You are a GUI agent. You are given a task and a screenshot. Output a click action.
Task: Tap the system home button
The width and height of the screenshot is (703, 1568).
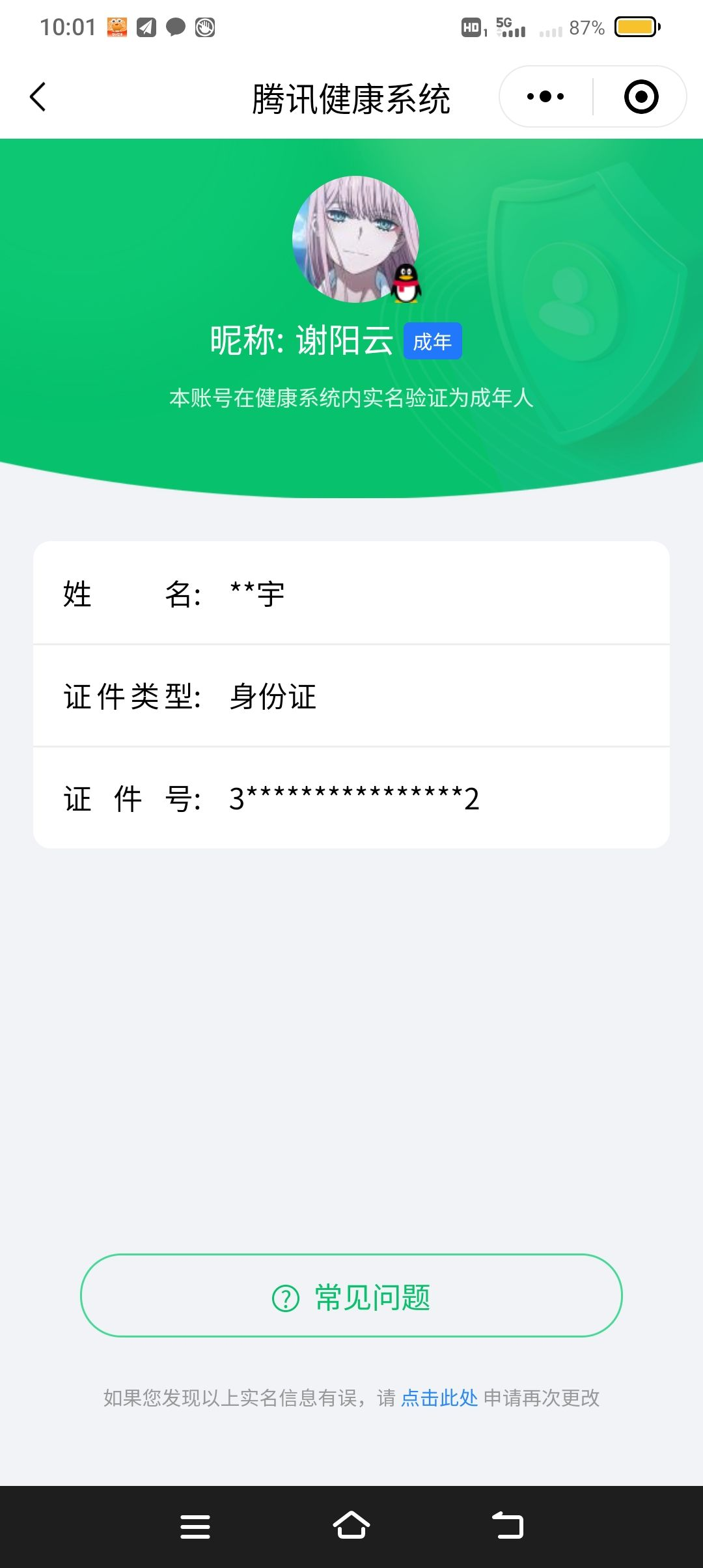351,1526
